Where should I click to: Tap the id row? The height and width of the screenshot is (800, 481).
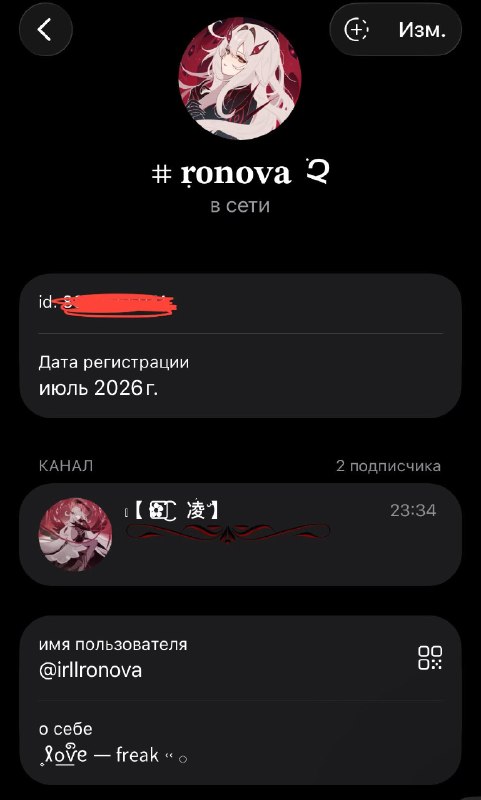pyautogui.click(x=240, y=304)
